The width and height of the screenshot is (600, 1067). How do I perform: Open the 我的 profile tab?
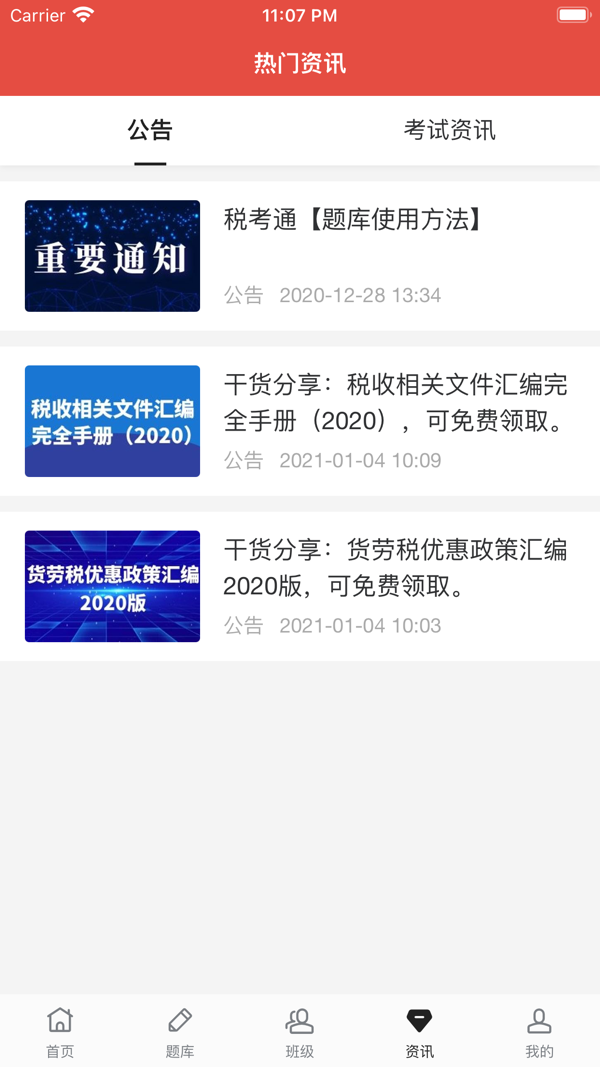(540, 1032)
